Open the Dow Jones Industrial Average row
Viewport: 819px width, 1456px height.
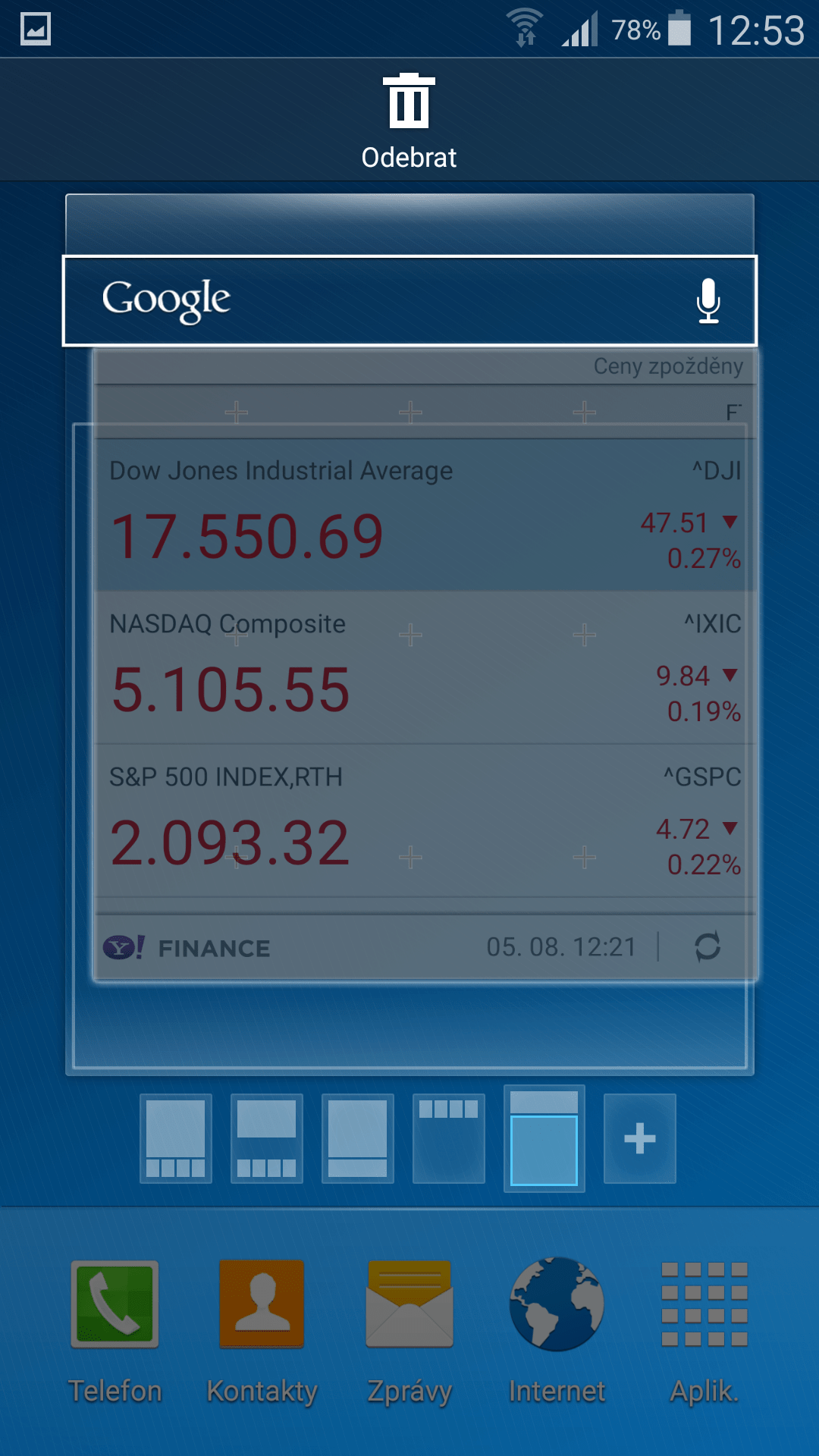[x=425, y=515]
